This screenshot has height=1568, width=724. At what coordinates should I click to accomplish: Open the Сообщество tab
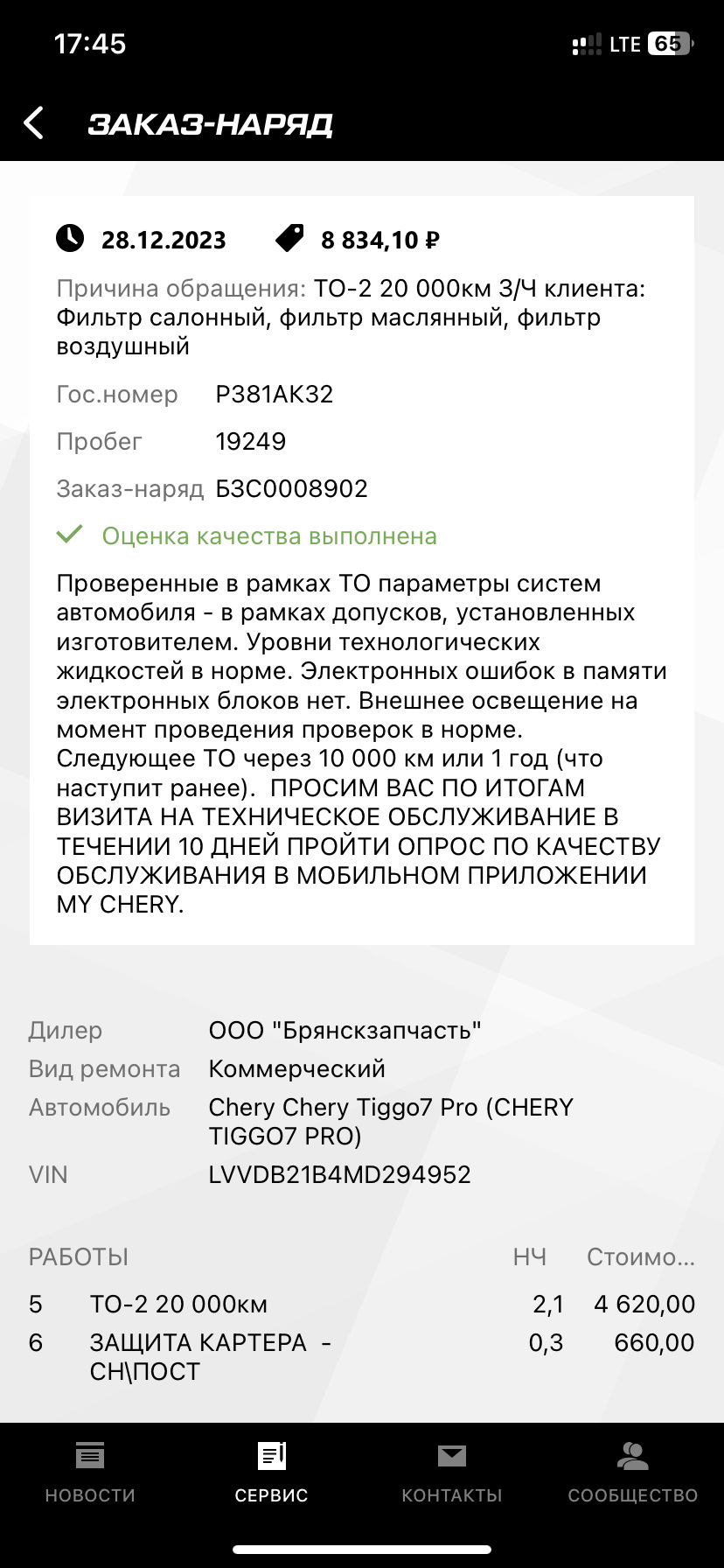[632, 1473]
